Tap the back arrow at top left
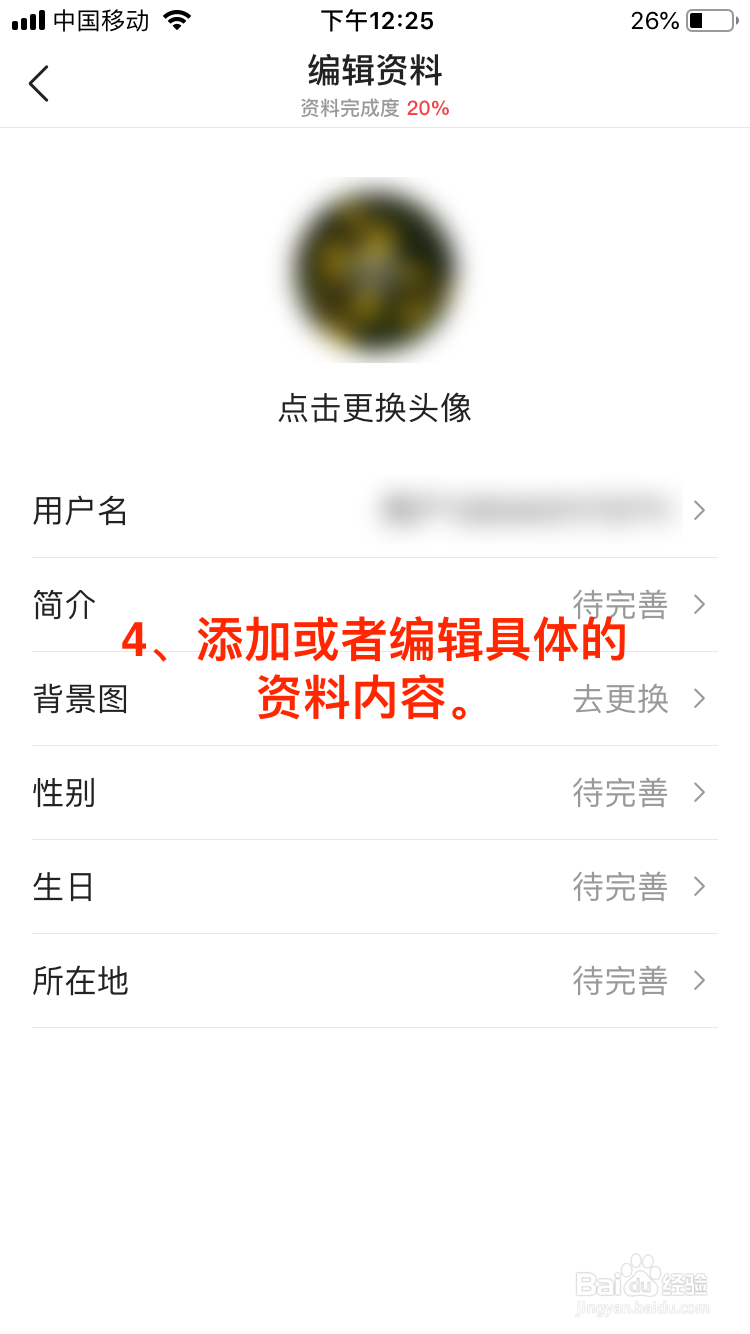 pos(38,84)
